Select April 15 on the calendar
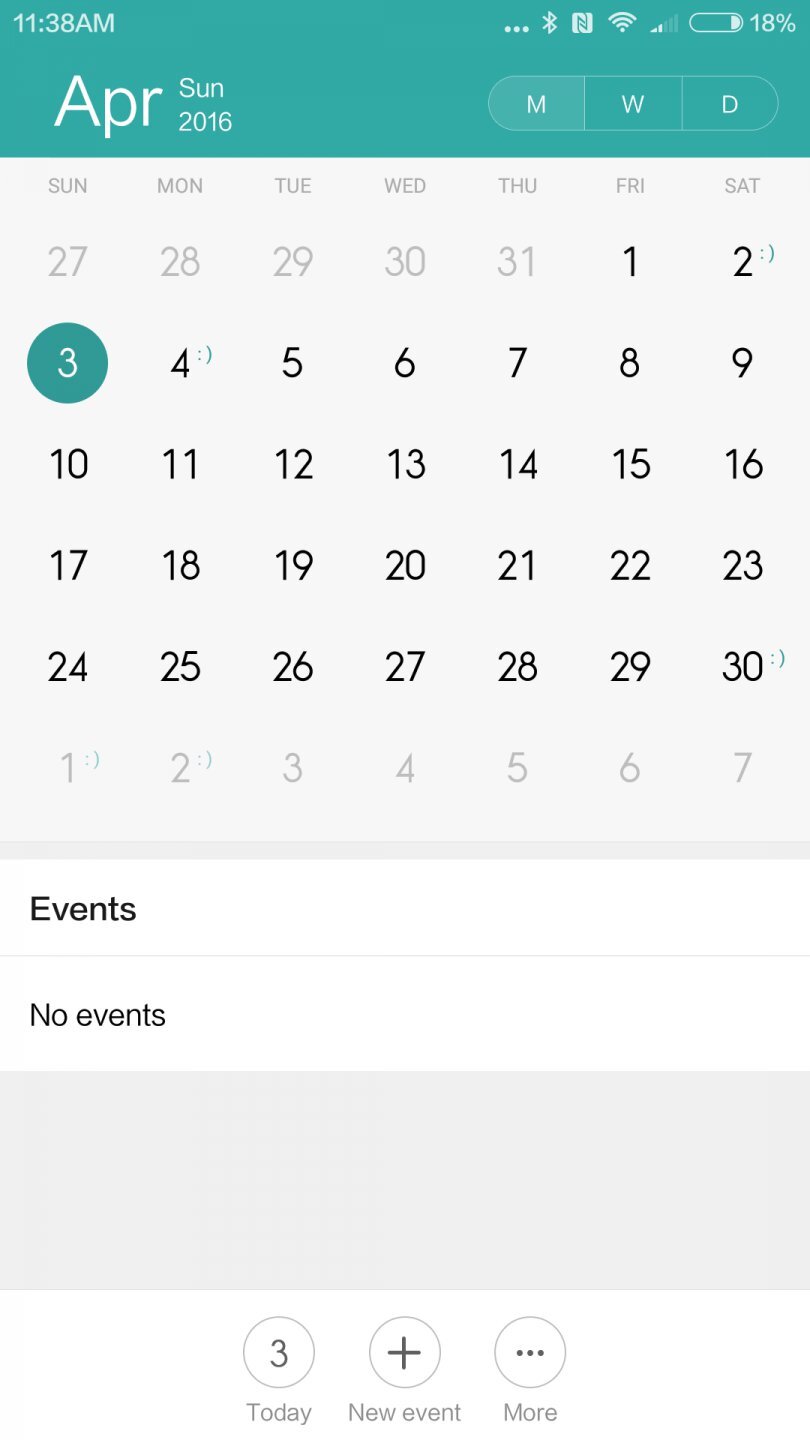 [630, 464]
